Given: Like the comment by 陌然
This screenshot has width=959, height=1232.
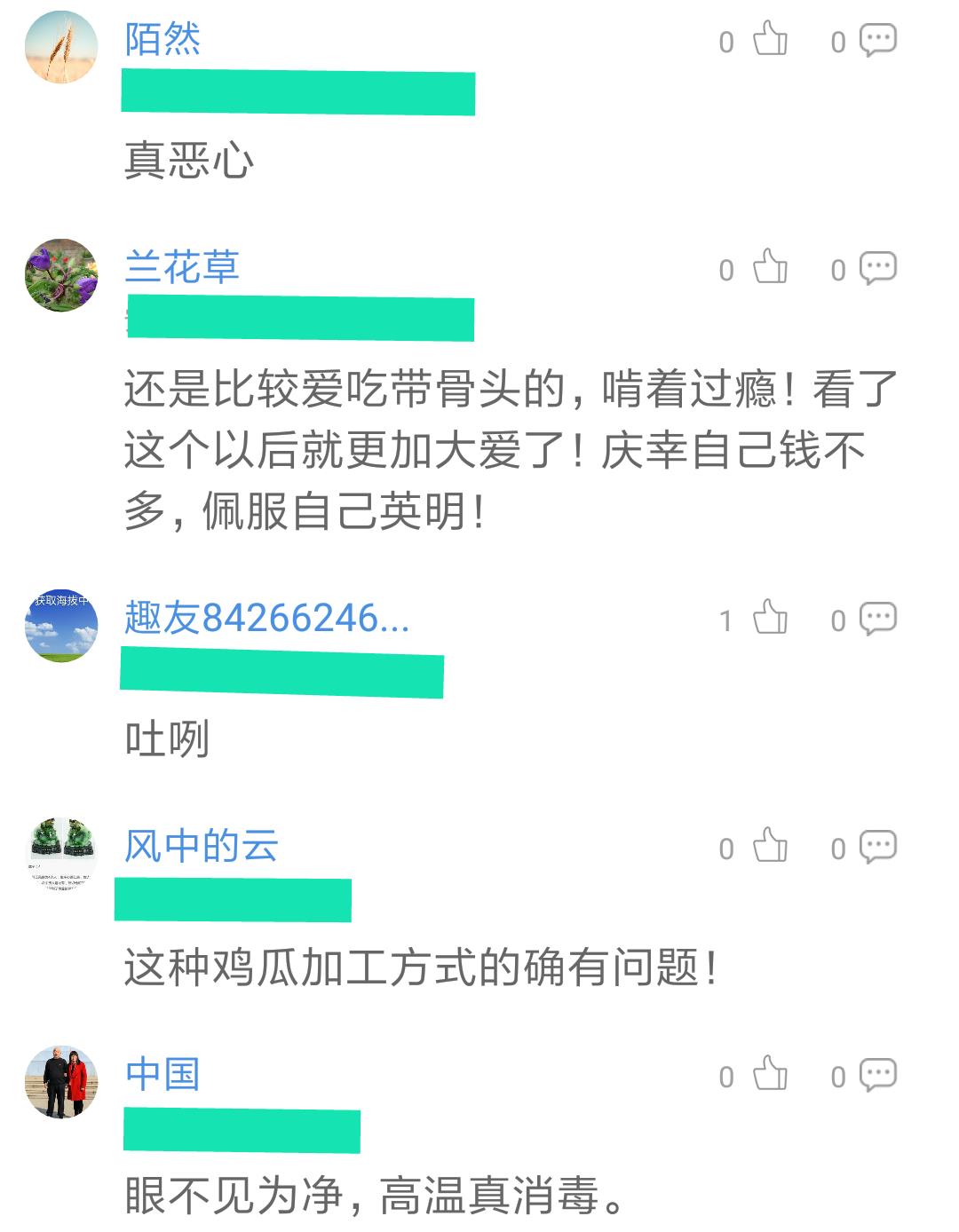Looking at the screenshot, I should click(x=769, y=40).
